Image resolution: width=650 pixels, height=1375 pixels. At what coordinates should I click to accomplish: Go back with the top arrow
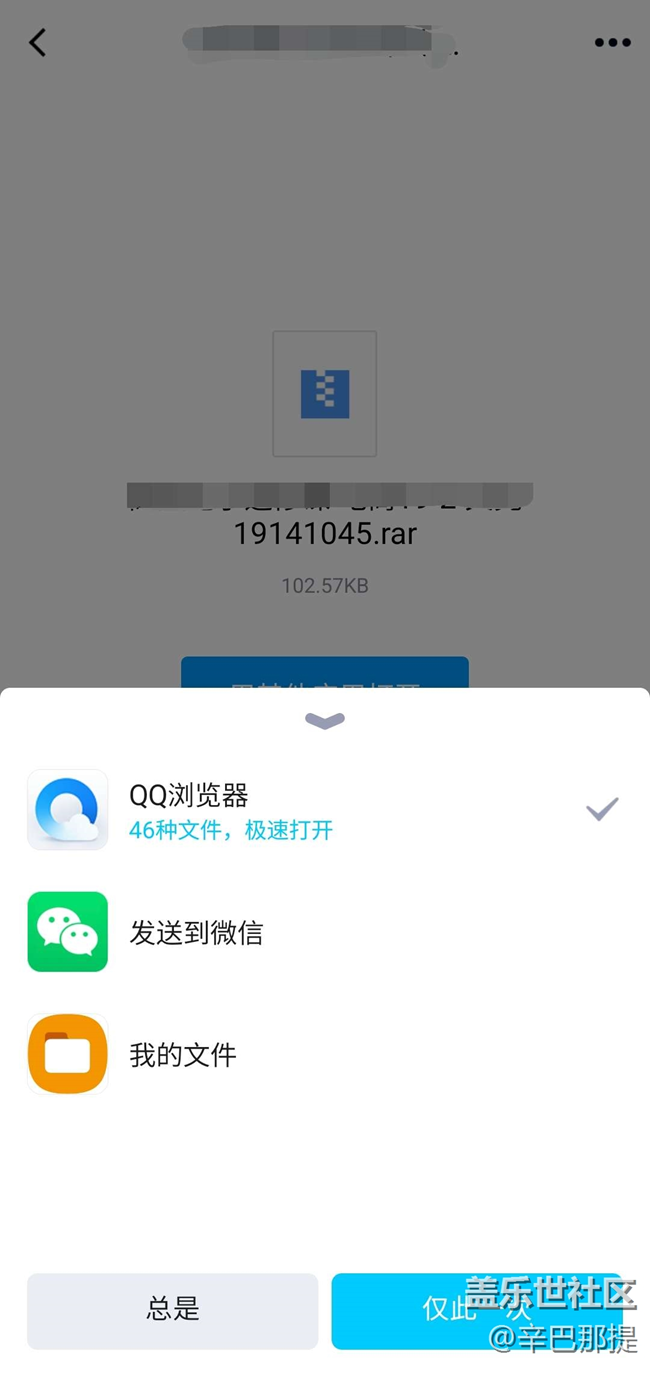click(x=38, y=42)
